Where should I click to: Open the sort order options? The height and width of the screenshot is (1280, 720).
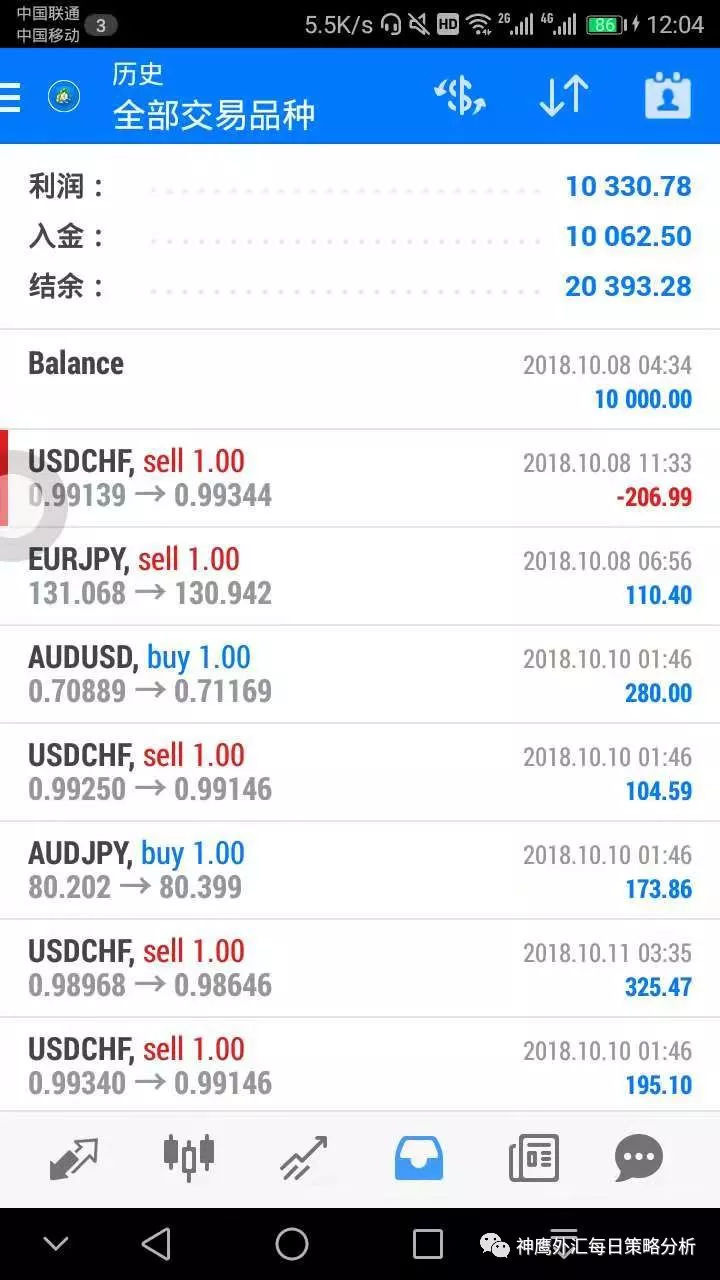point(563,97)
